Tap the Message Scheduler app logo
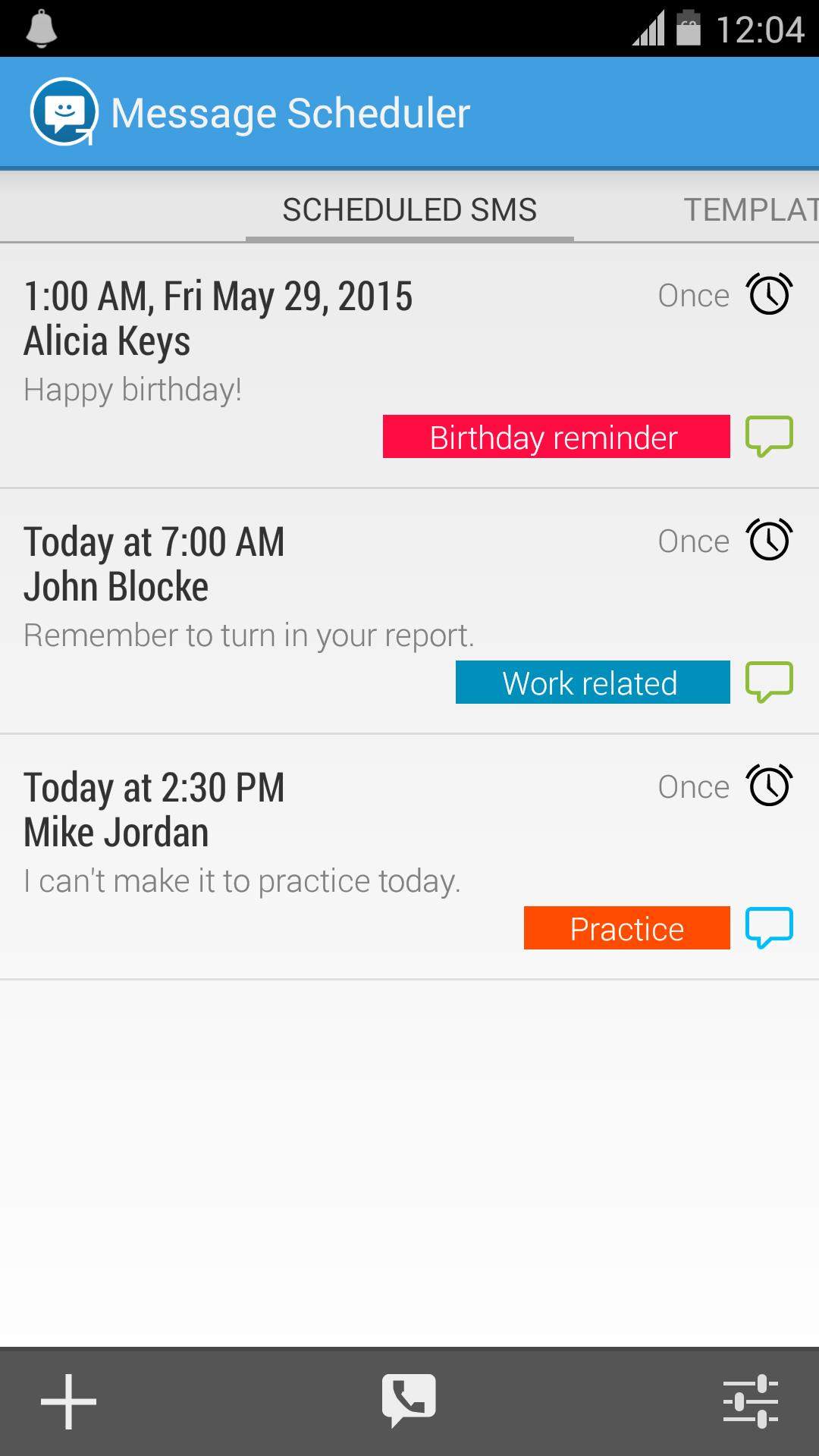The height and width of the screenshot is (1456, 819). tap(66, 111)
